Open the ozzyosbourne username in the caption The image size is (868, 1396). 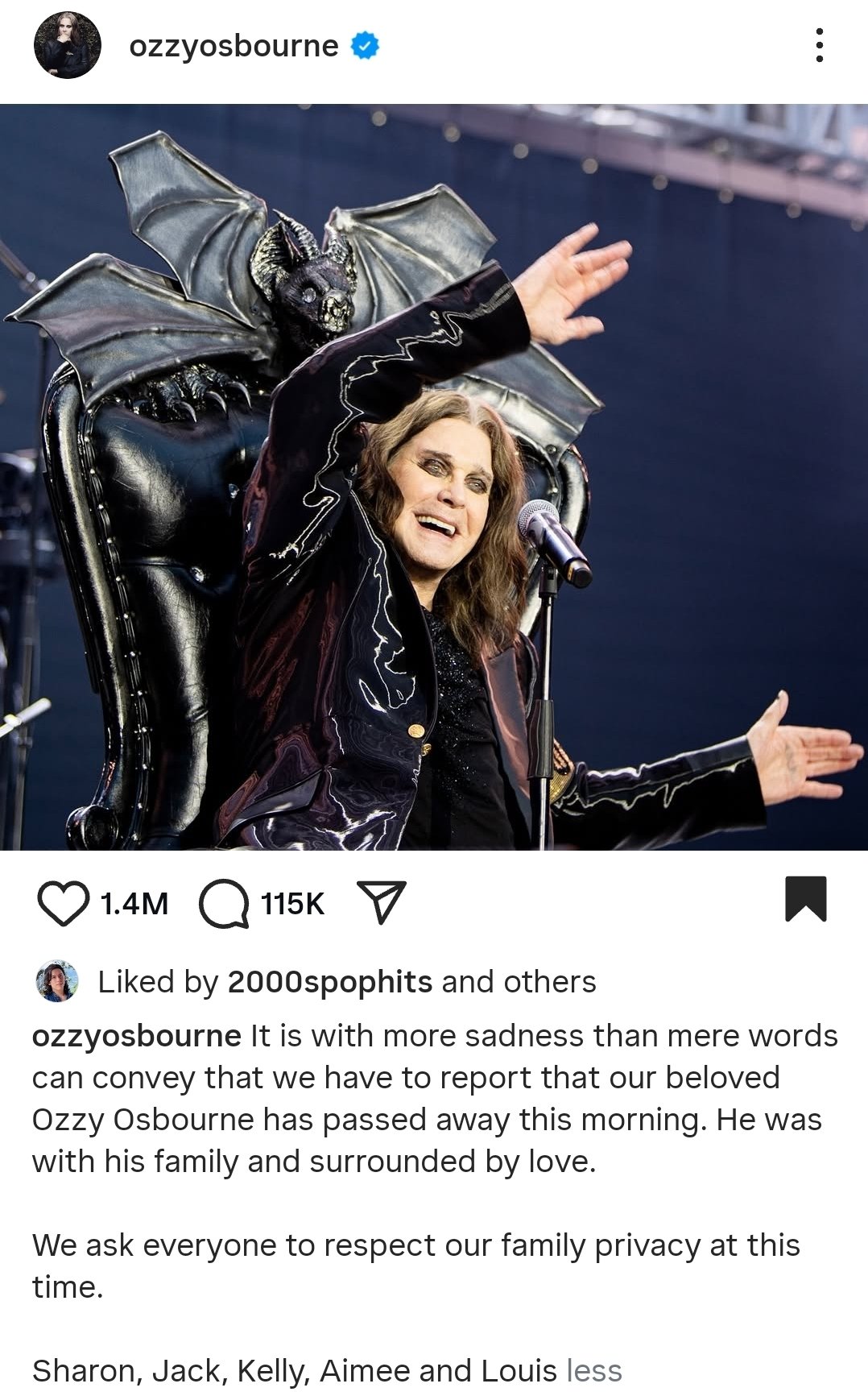pyautogui.click(x=136, y=1036)
